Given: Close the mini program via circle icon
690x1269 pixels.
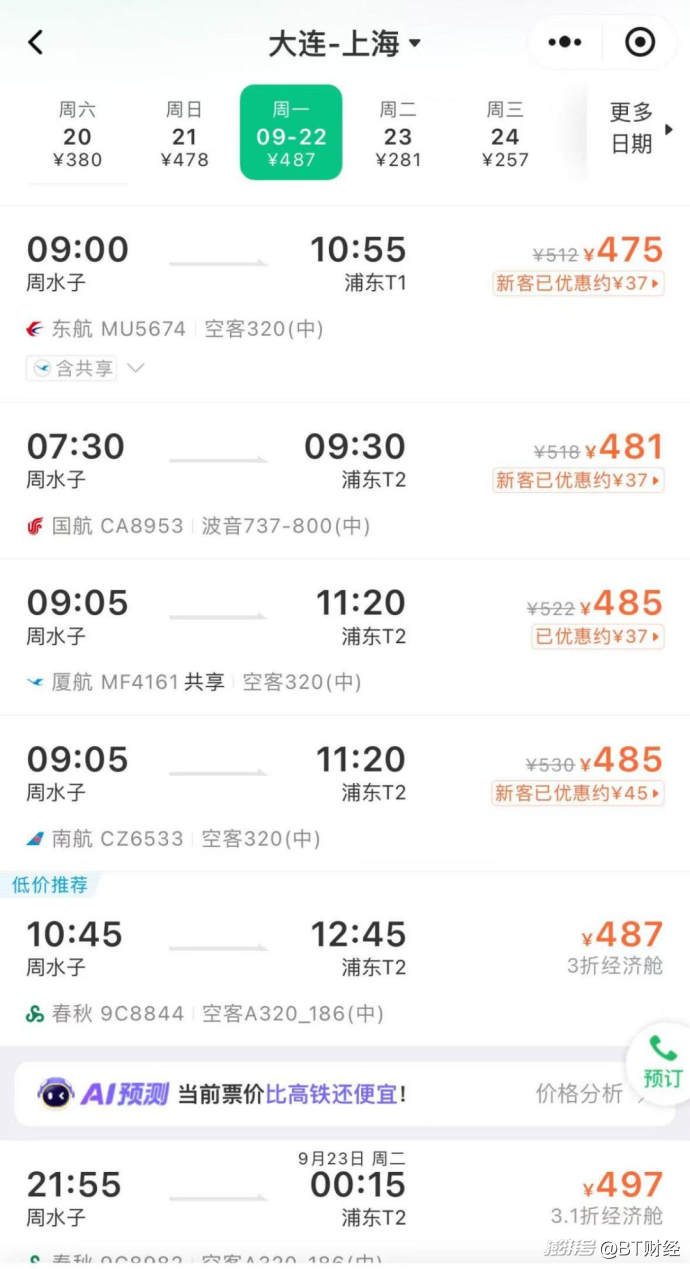Looking at the screenshot, I should pyautogui.click(x=639, y=42).
